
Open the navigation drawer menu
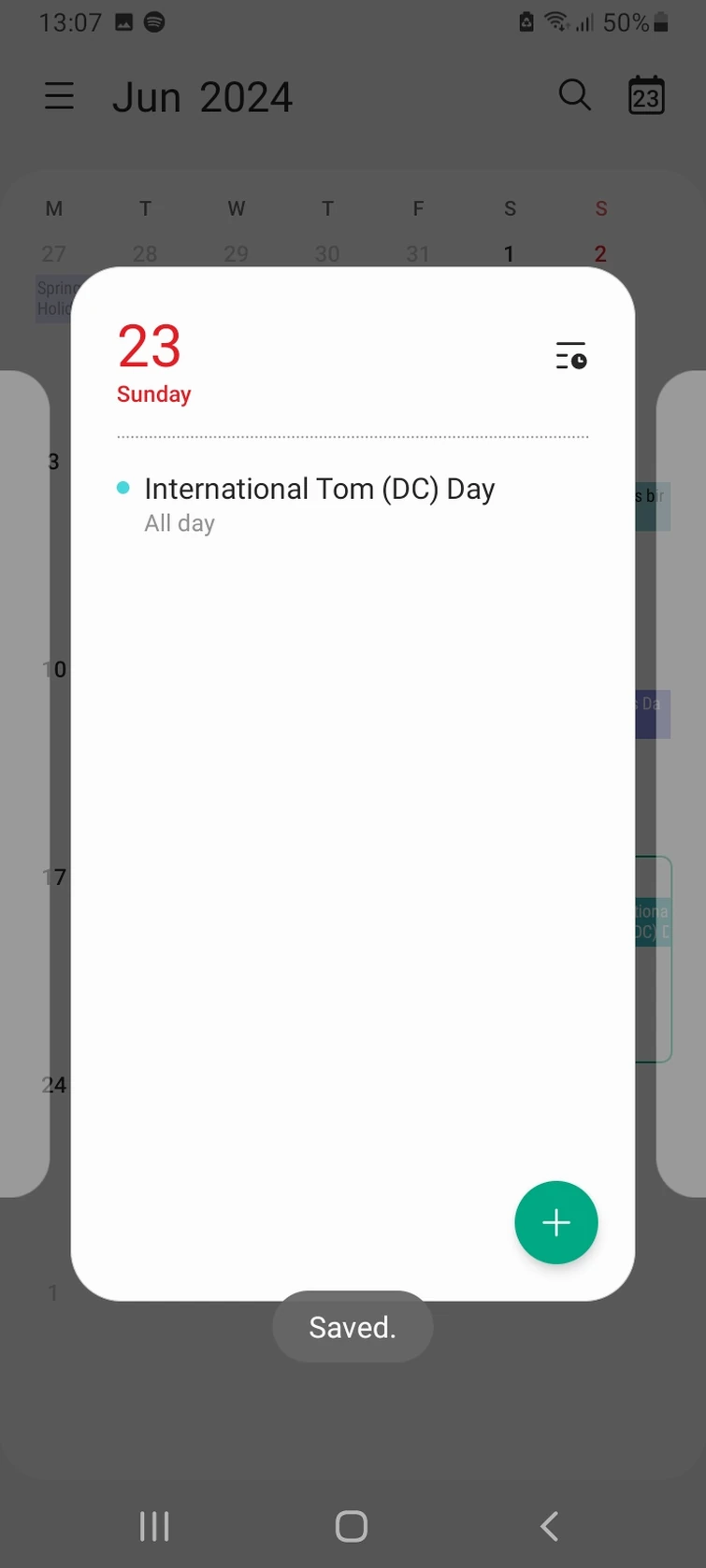[x=59, y=95]
